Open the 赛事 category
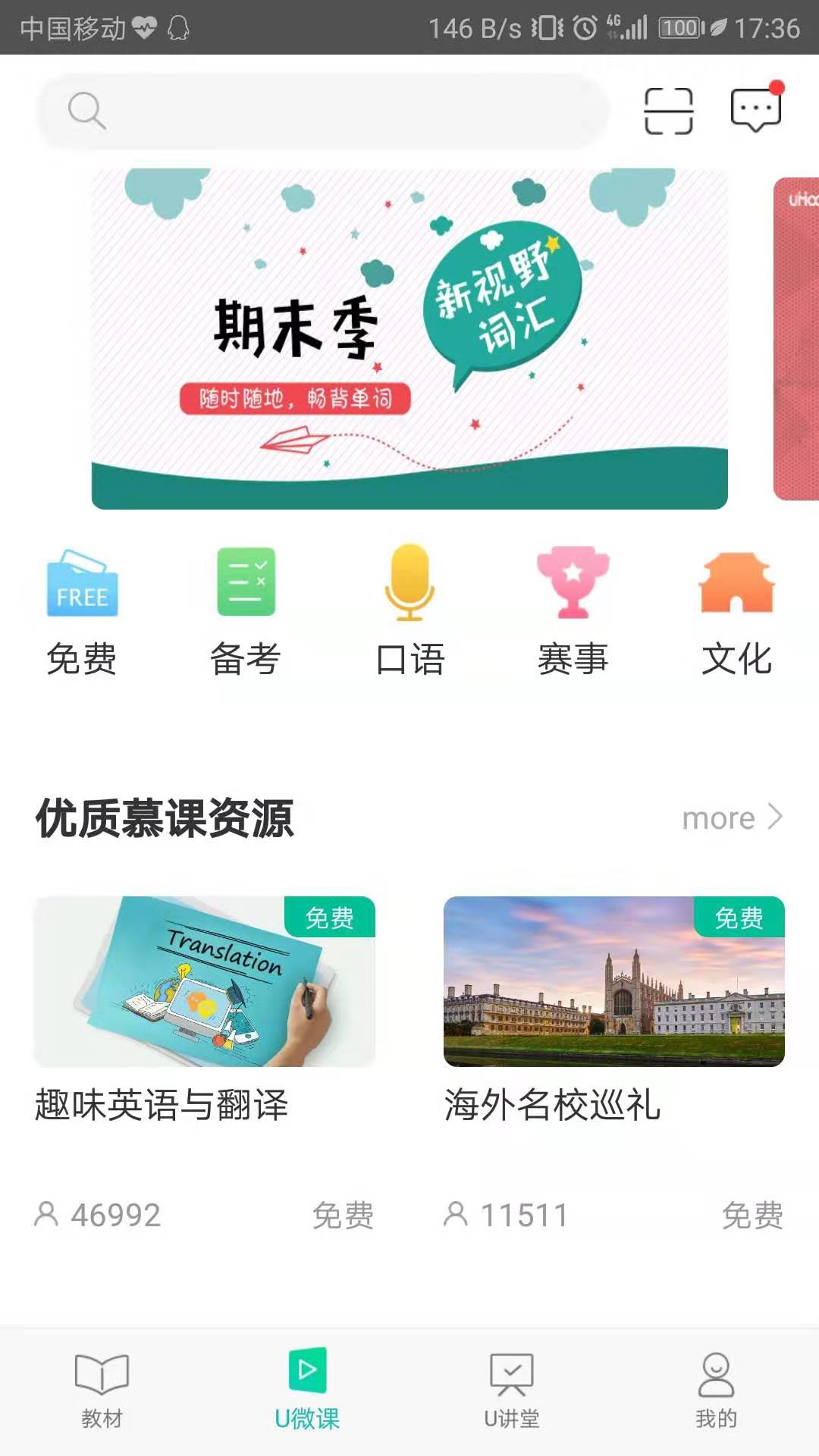819x1456 pixels. (573, 611)
